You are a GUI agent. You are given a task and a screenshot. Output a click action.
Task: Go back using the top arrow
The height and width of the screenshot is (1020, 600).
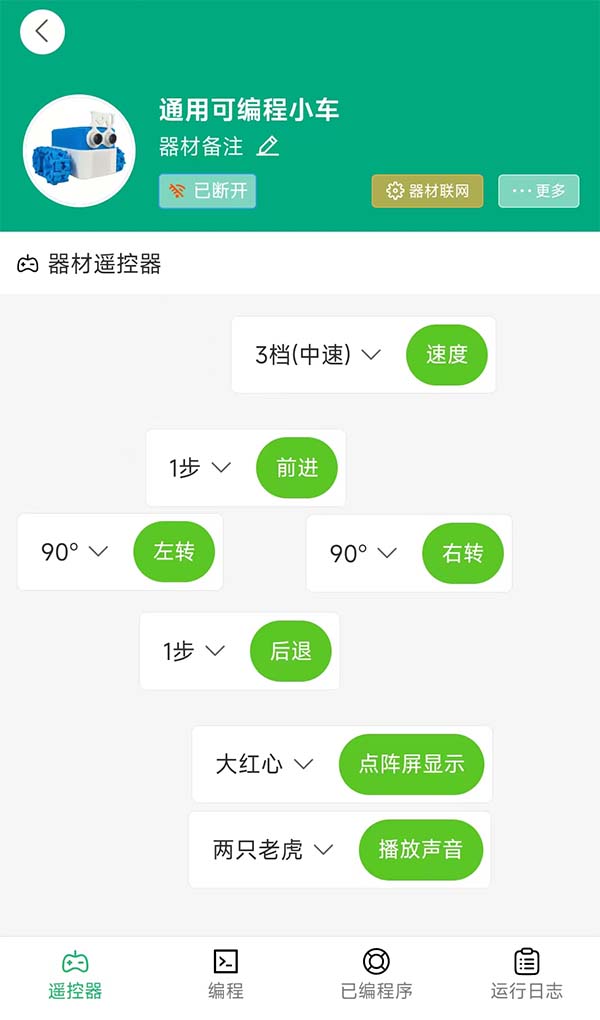(x=42, y=31)
